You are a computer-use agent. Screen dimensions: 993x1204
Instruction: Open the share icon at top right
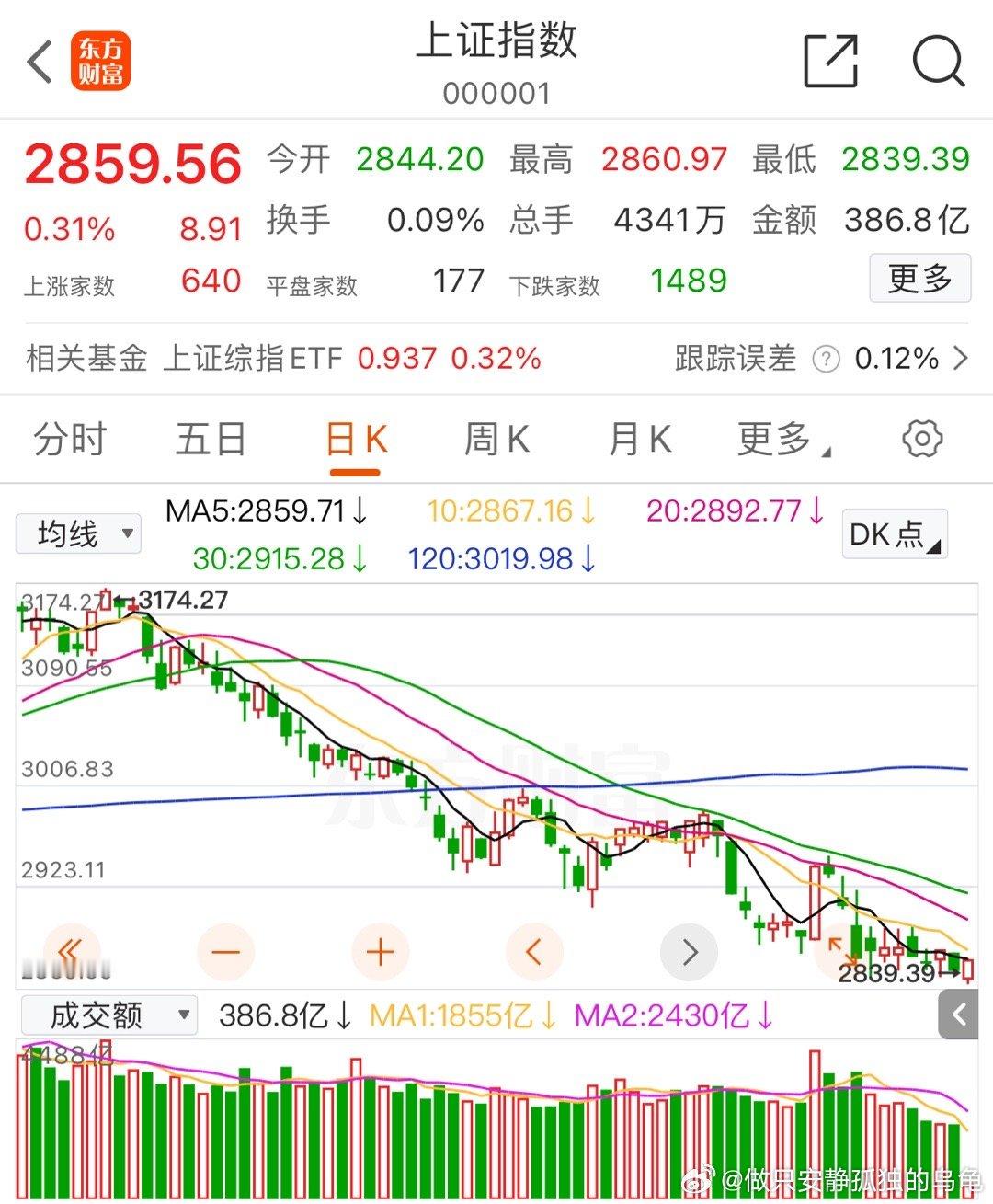(830, 61)
